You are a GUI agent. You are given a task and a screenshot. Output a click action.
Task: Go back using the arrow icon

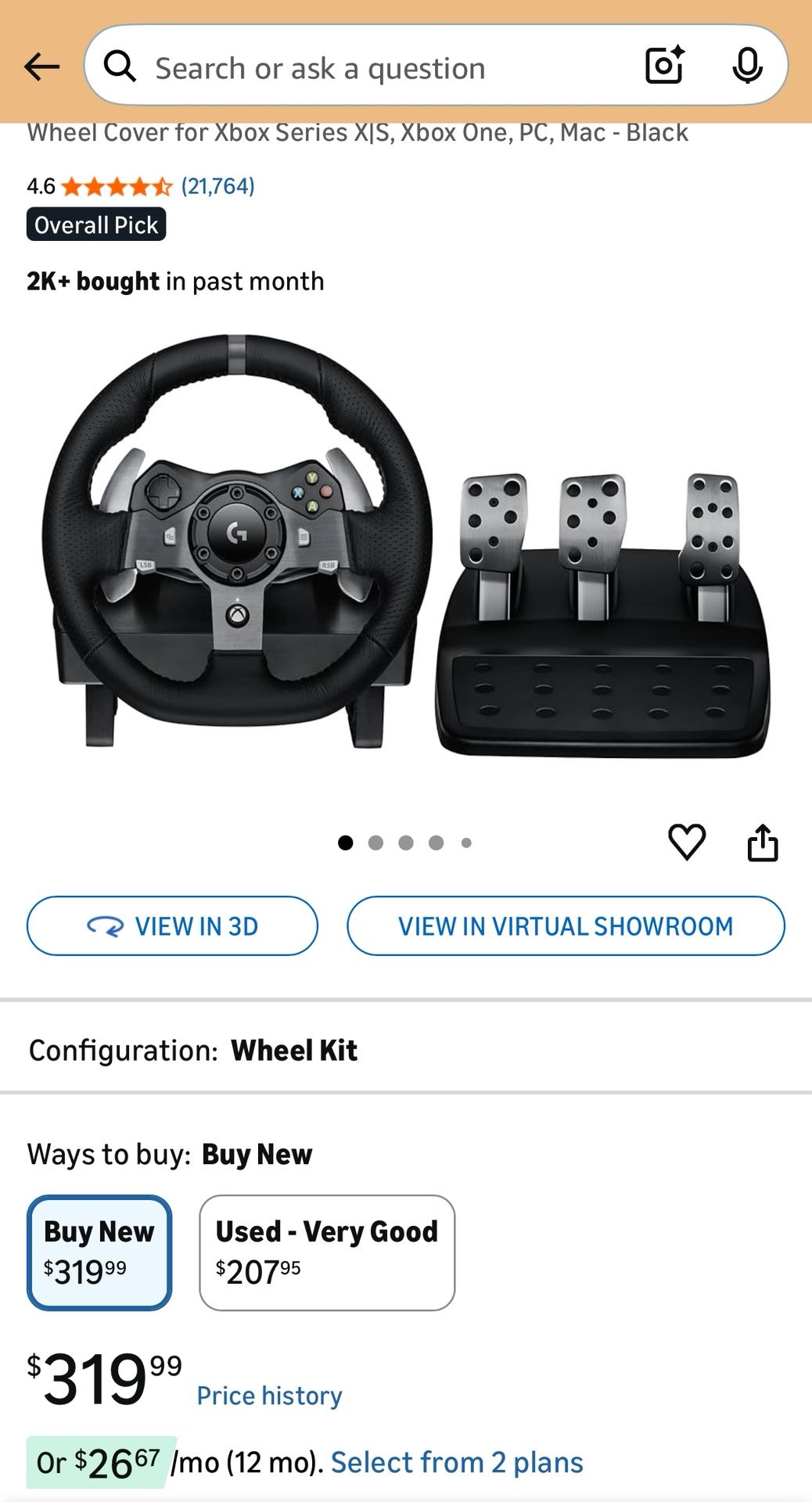coord(41,67)
